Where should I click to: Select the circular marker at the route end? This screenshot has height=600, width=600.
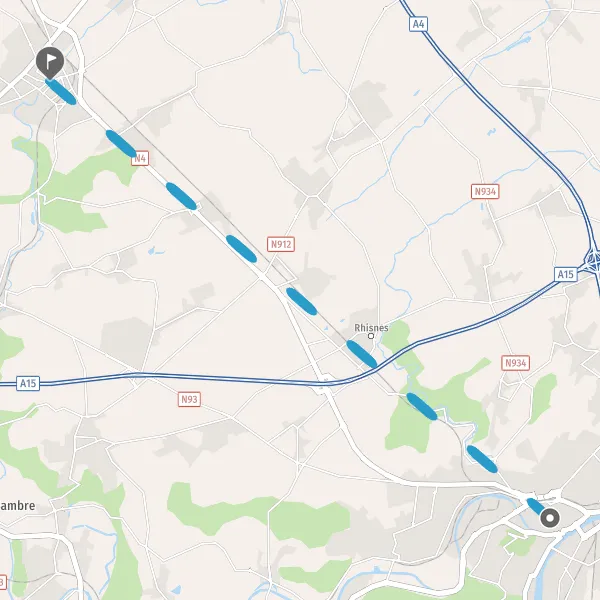tap(550, 518)
